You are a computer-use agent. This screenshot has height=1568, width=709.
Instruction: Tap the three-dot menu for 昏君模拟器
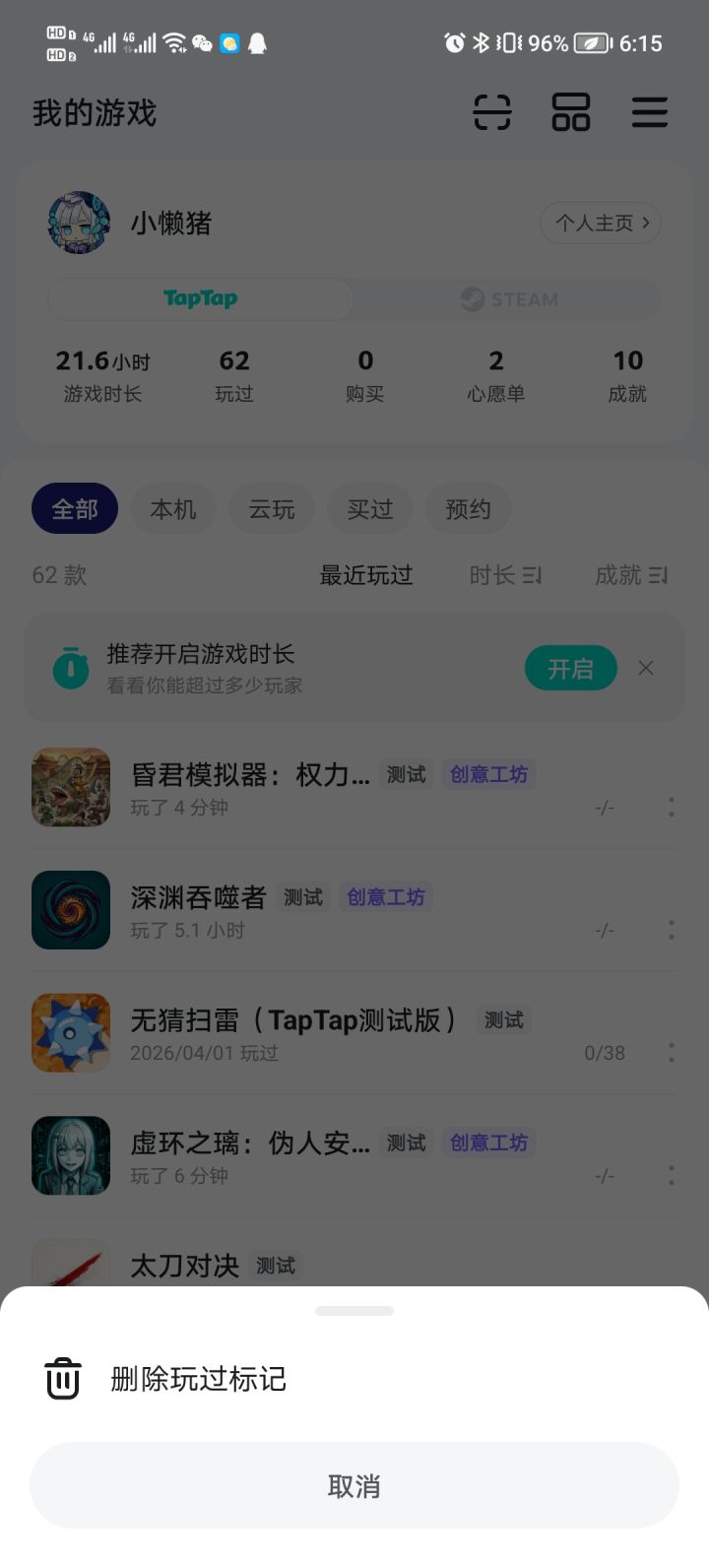(671, 808)
